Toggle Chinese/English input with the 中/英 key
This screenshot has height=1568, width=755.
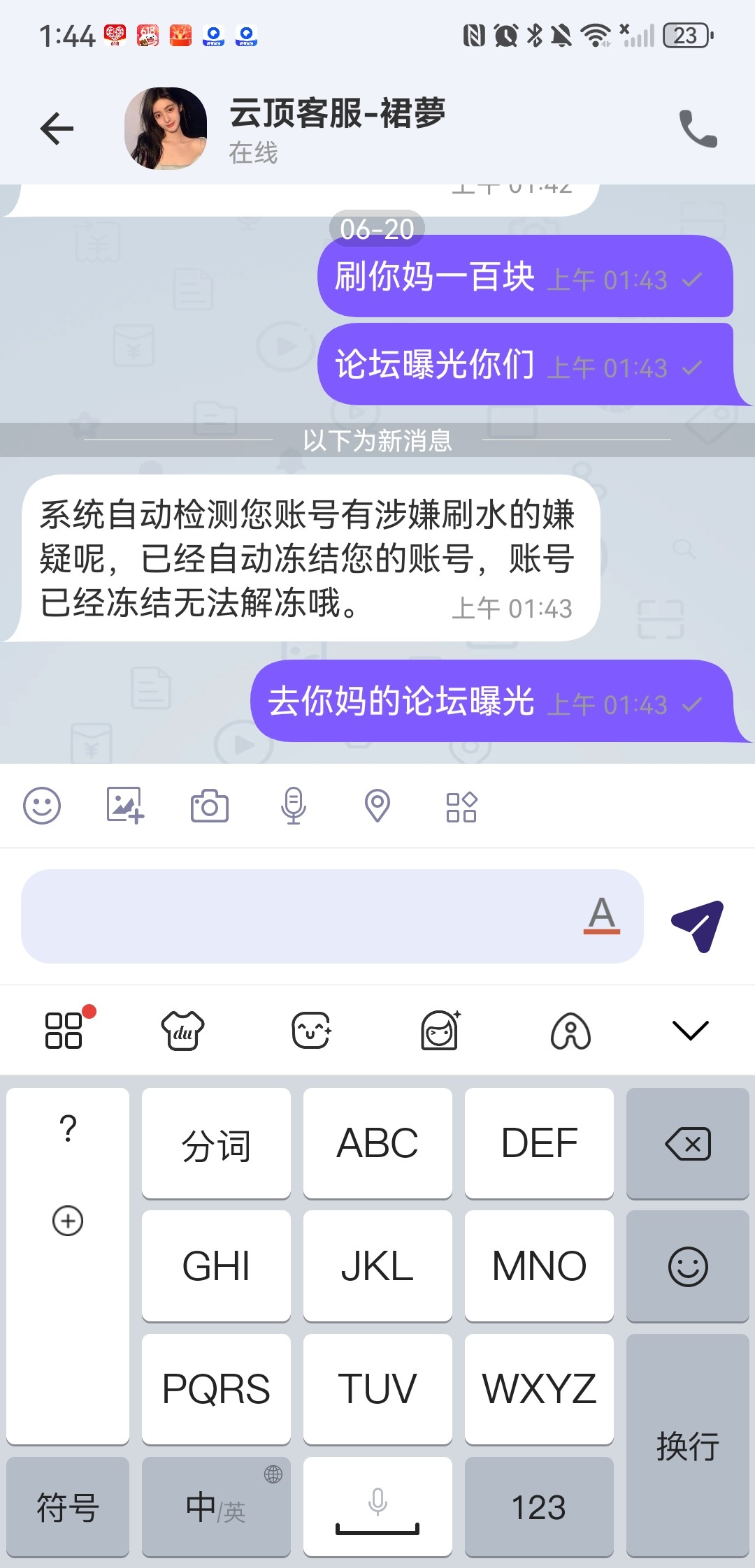coord(215,1507)
